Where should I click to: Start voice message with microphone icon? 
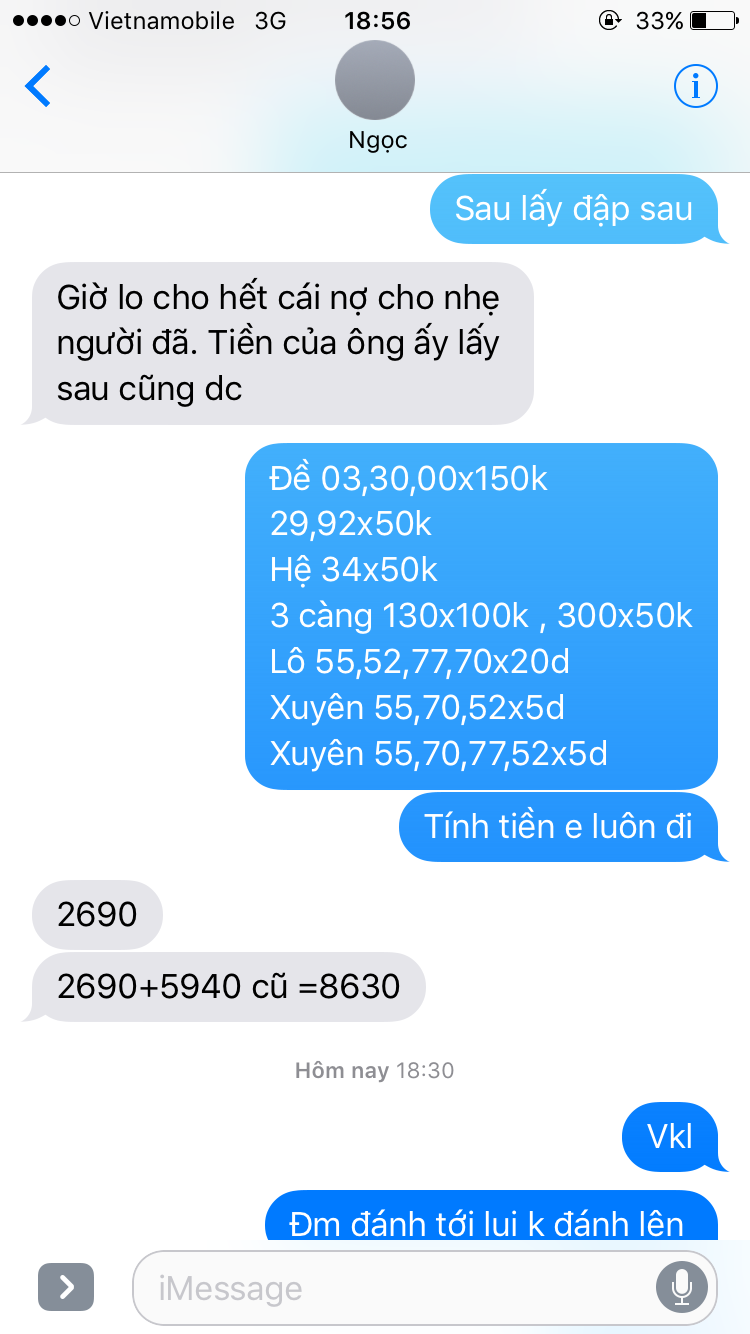click(682, 1287)
